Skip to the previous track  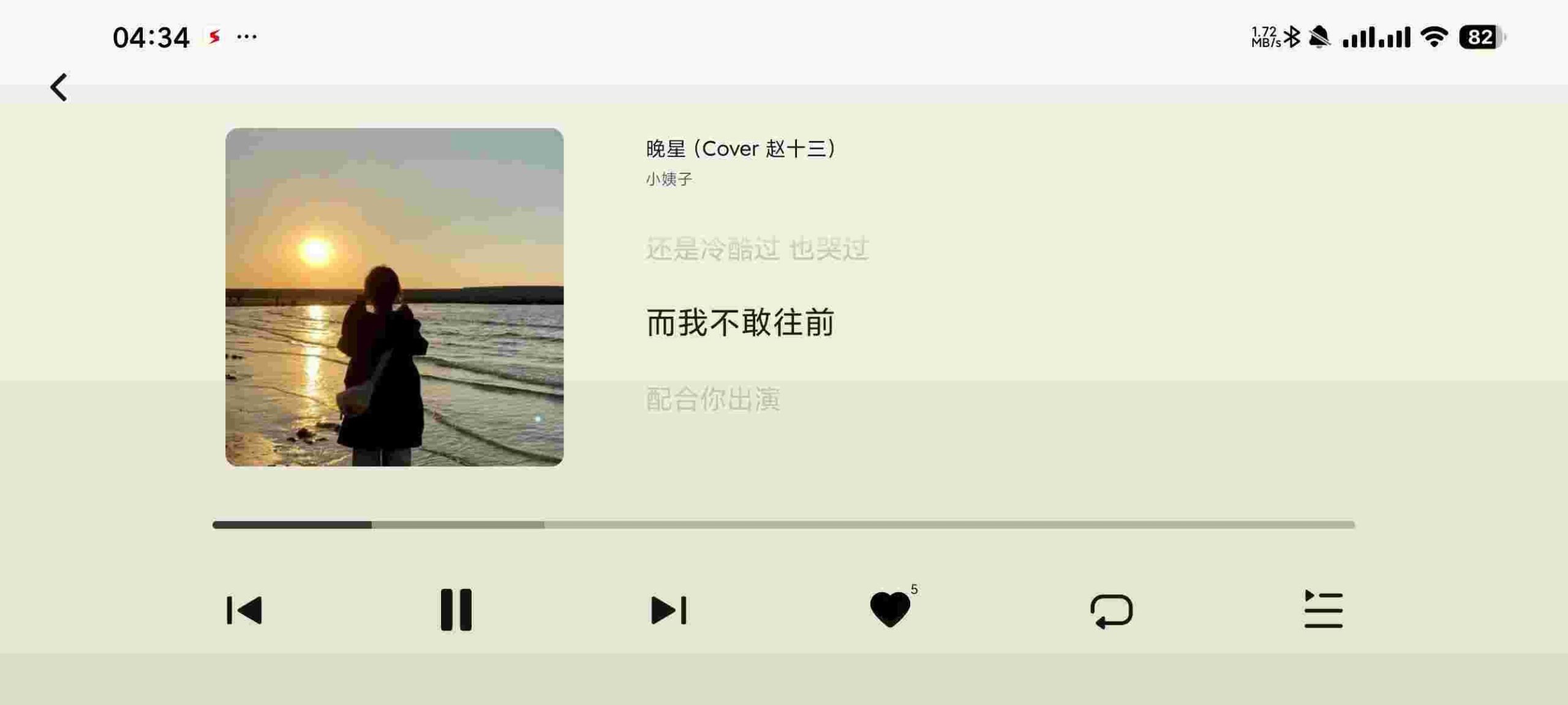pyautogui.click(x=244, y=610)
